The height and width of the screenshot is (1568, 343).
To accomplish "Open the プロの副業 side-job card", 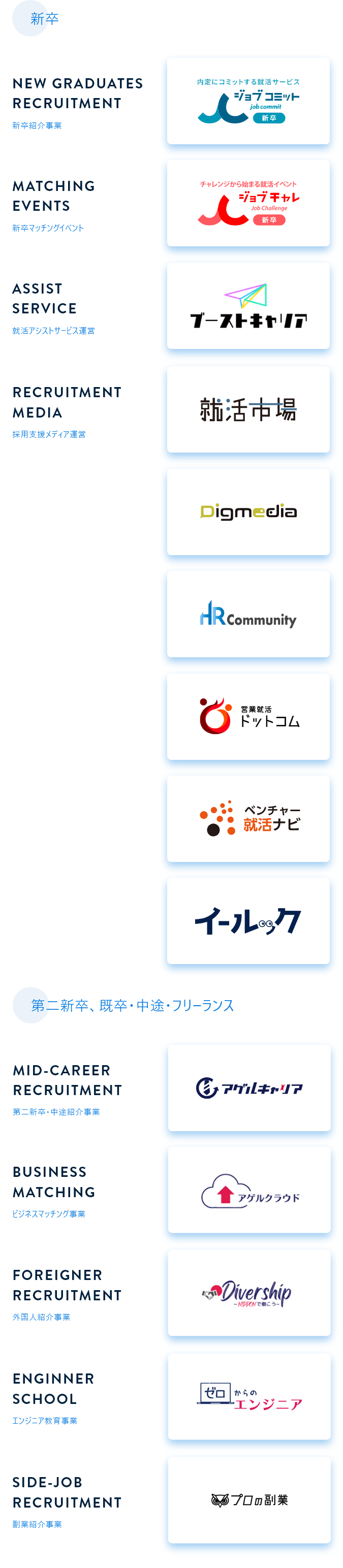I will click(248, 1500).
